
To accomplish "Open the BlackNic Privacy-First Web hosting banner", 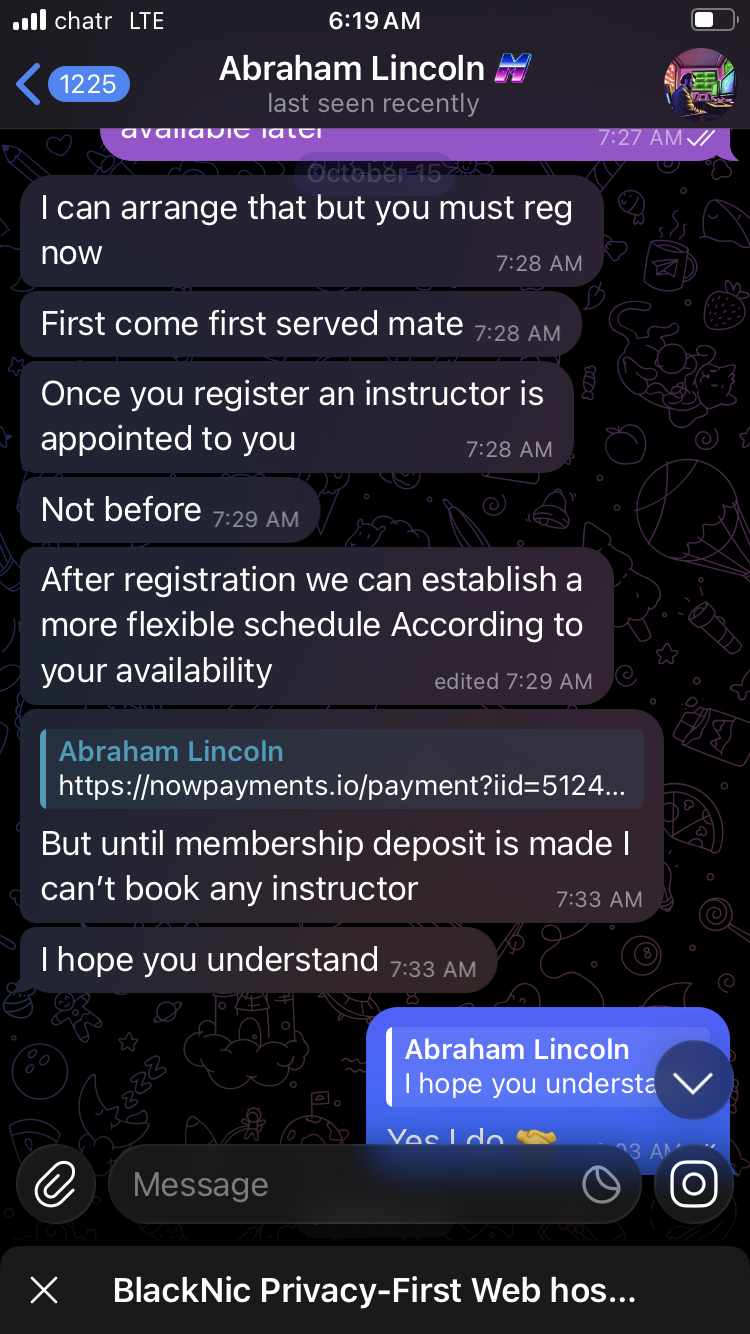I will 375,1290.
